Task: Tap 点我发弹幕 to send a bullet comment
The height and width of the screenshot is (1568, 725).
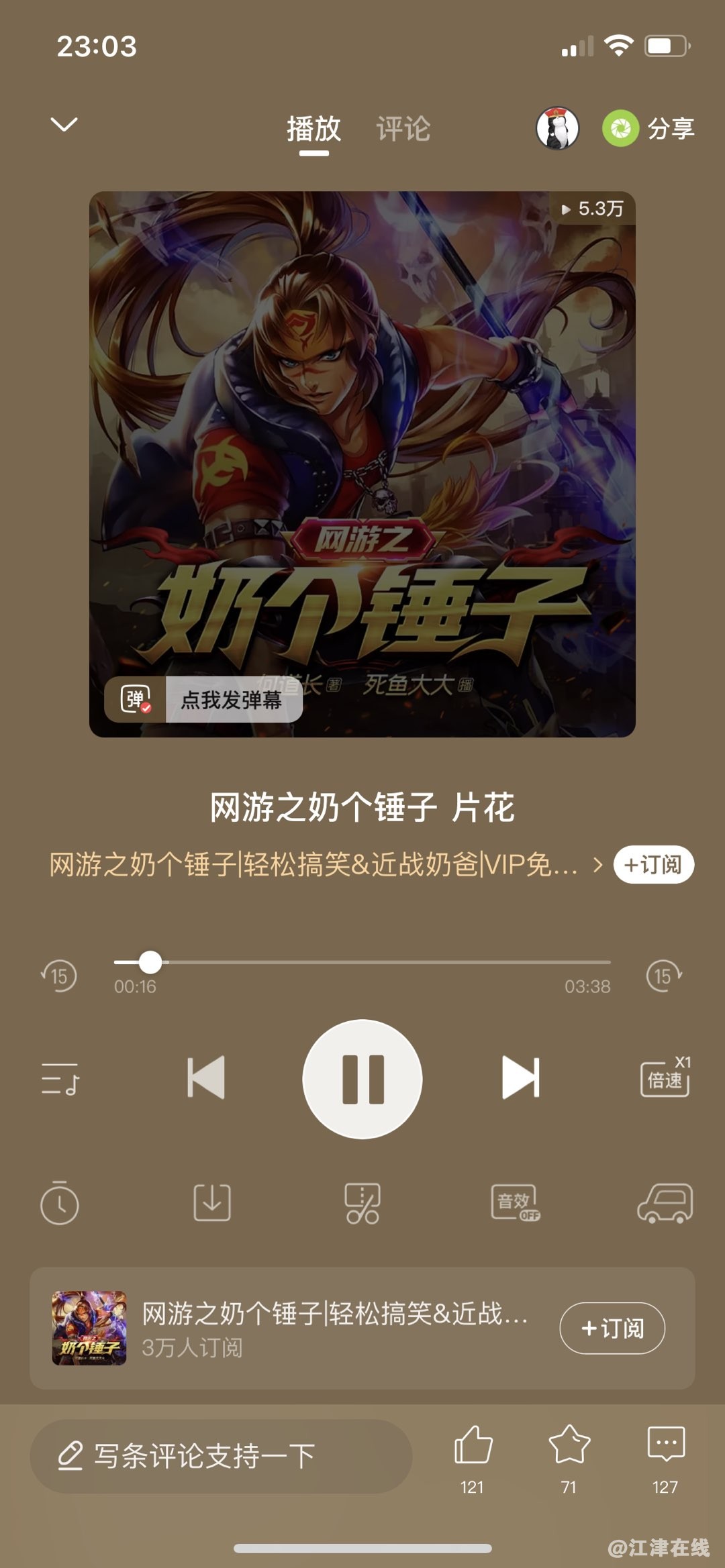Action: point(232,700)
